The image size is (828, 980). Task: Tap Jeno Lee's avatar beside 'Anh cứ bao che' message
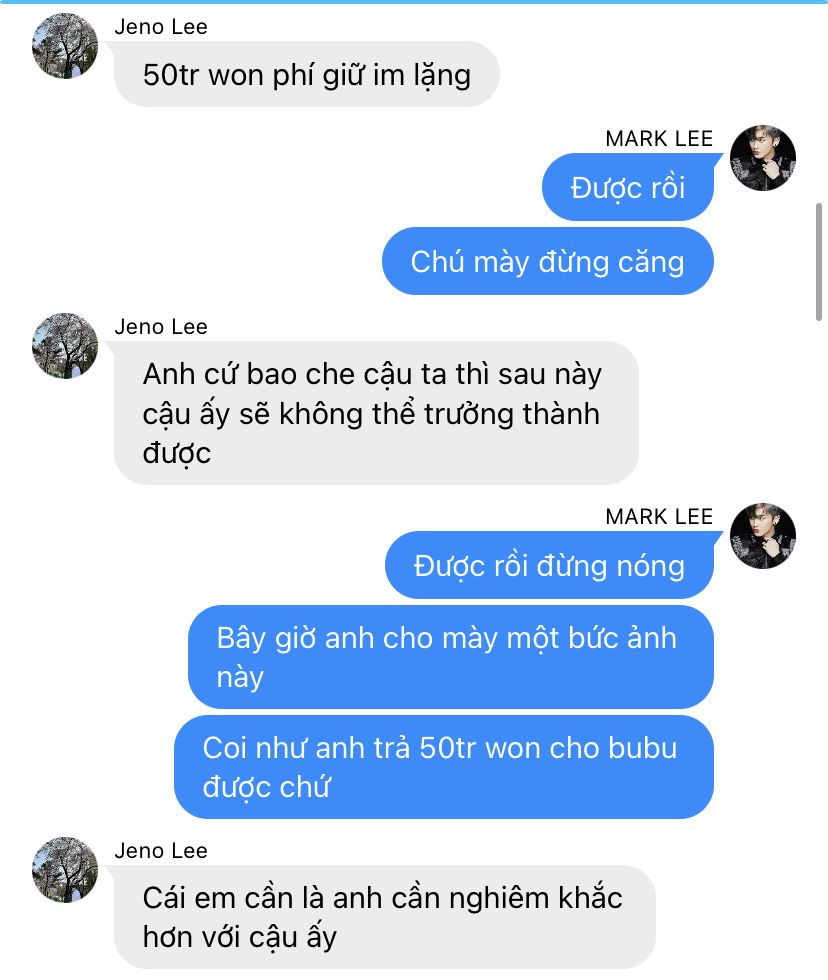(65, 346)
